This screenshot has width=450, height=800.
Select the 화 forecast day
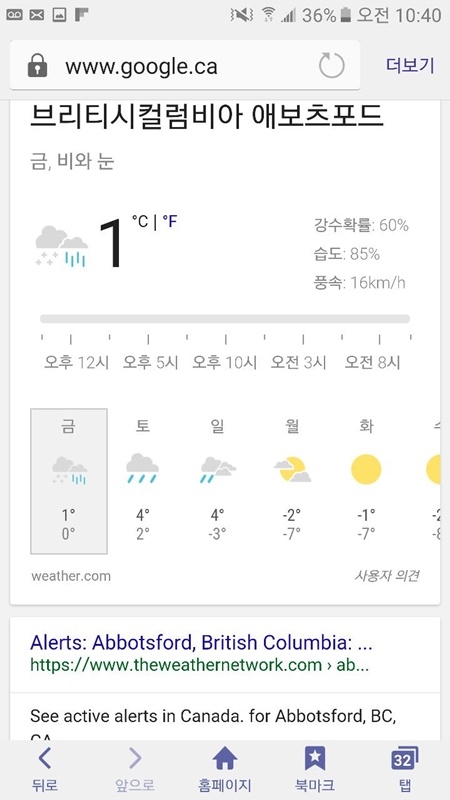coord(366,481)
